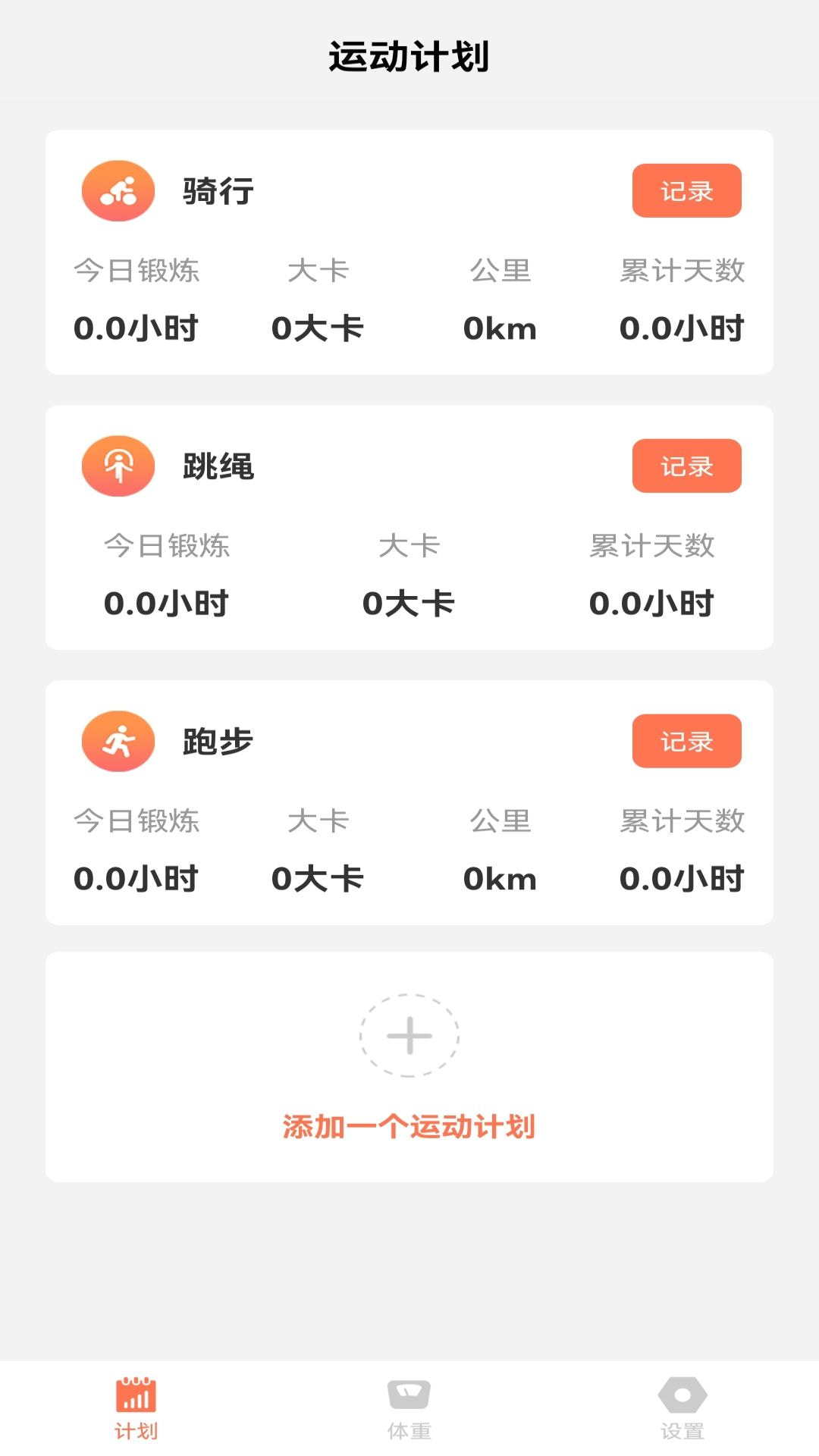Select the 计划 tab
This screenshot has height=1456, width=819.
[x=135, y=1410]
